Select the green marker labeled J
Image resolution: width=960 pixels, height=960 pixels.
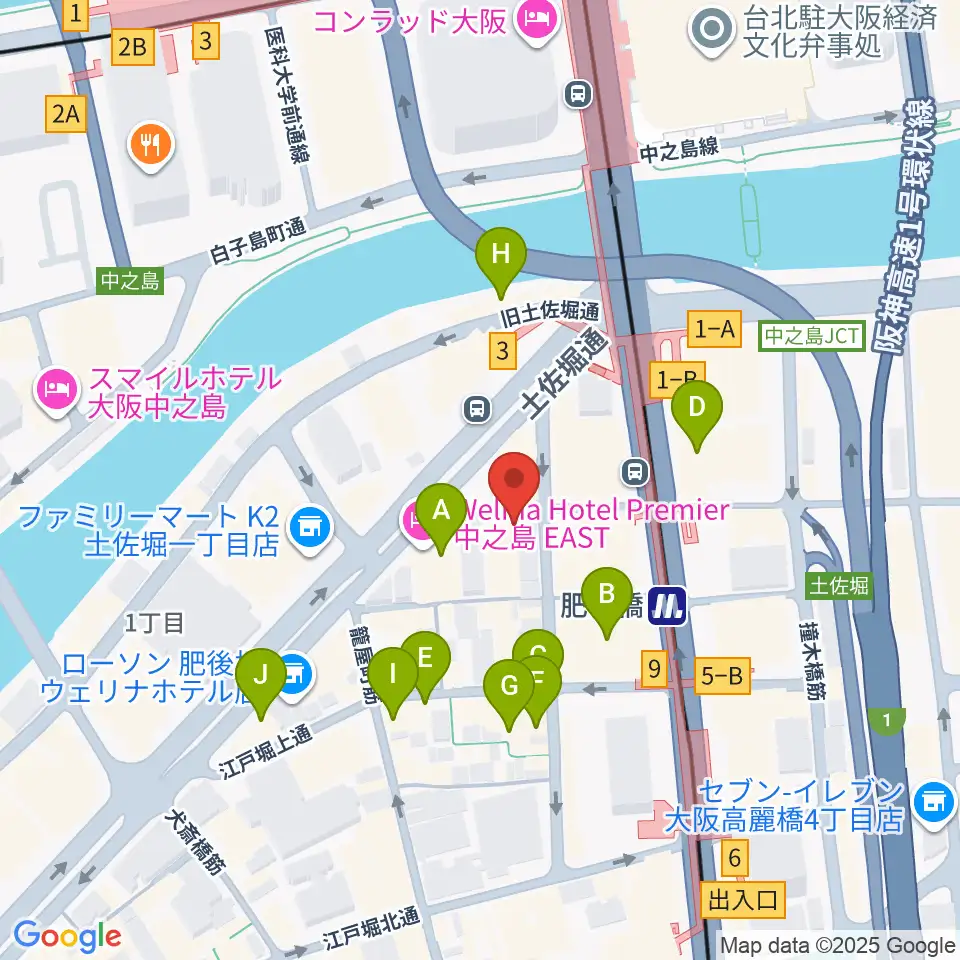pyautogui.click(x=261, y=684)
